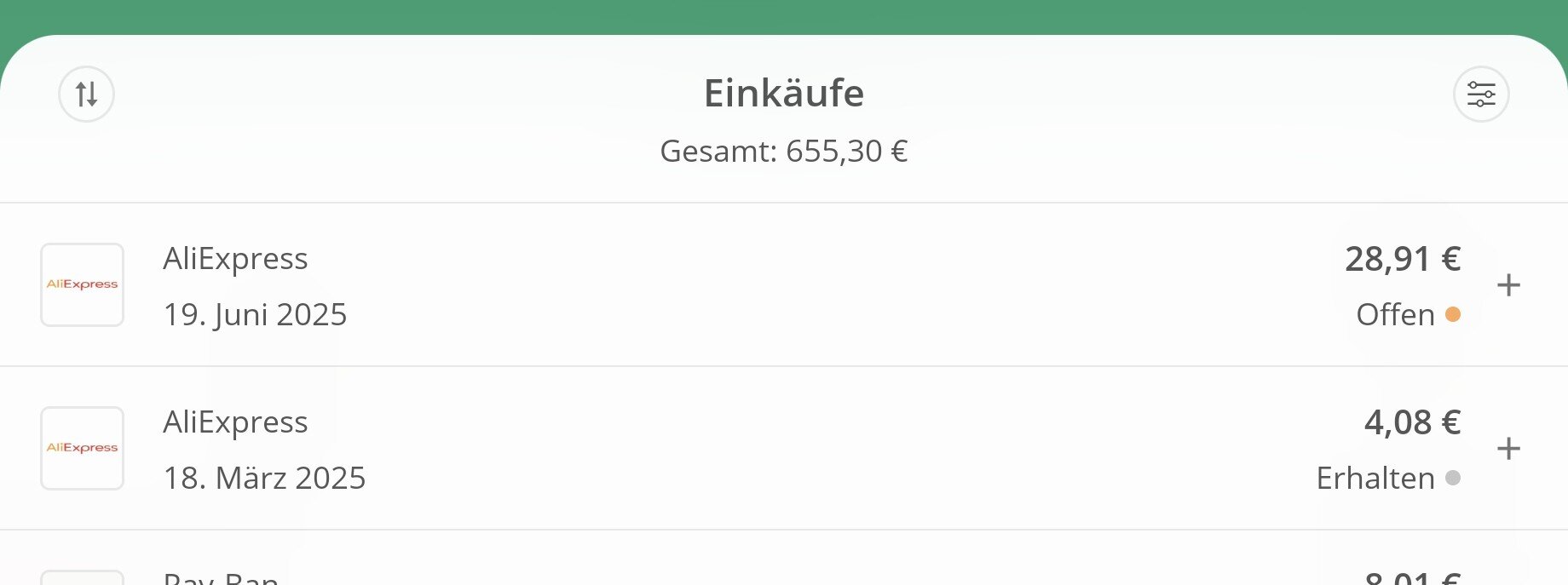Expand the plus icon on the 4,08 € purchase
This screenshot has height=585, width=1568.
1508,449
